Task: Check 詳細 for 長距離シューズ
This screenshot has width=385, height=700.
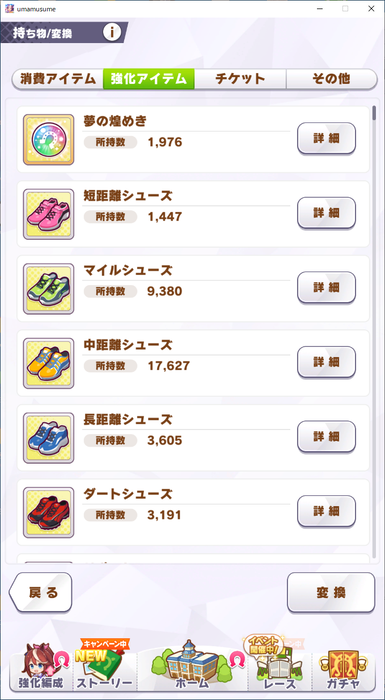Action: pyautogui.click(x=326, y=437)
